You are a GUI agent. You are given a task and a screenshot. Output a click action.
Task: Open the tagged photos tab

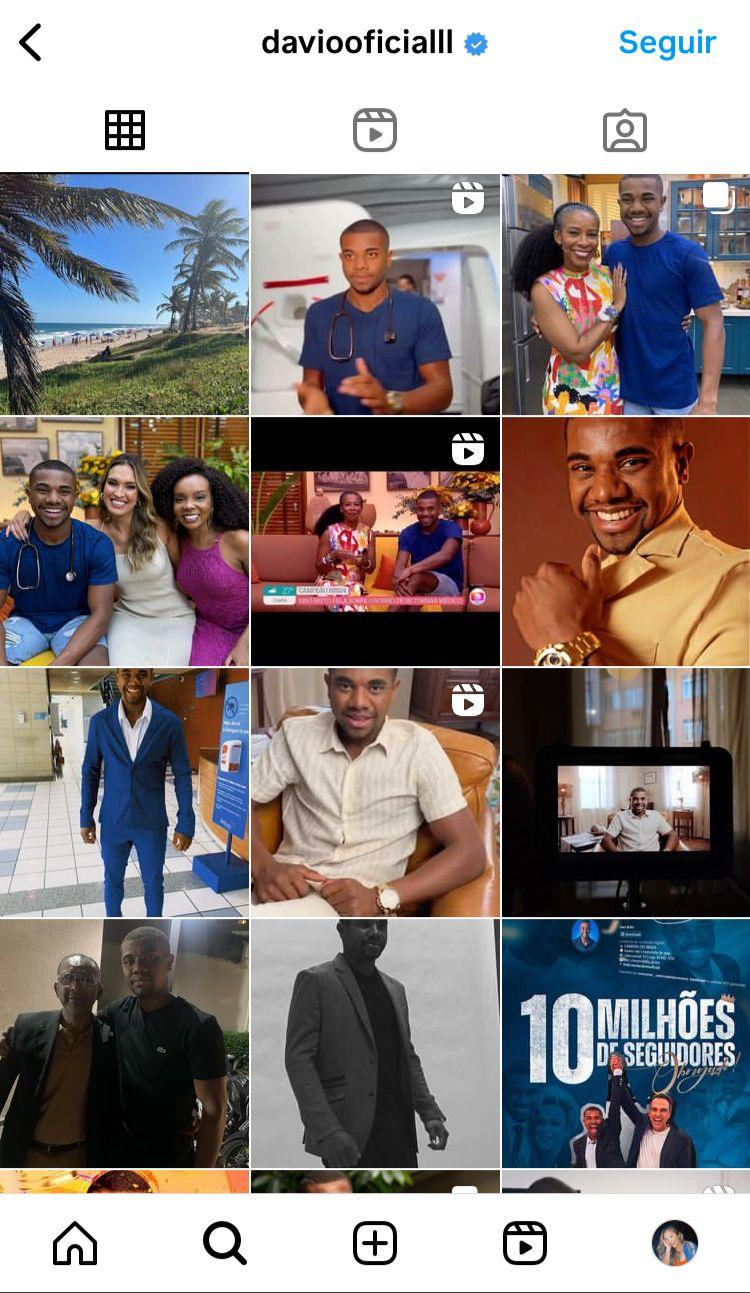pos(625,131)
